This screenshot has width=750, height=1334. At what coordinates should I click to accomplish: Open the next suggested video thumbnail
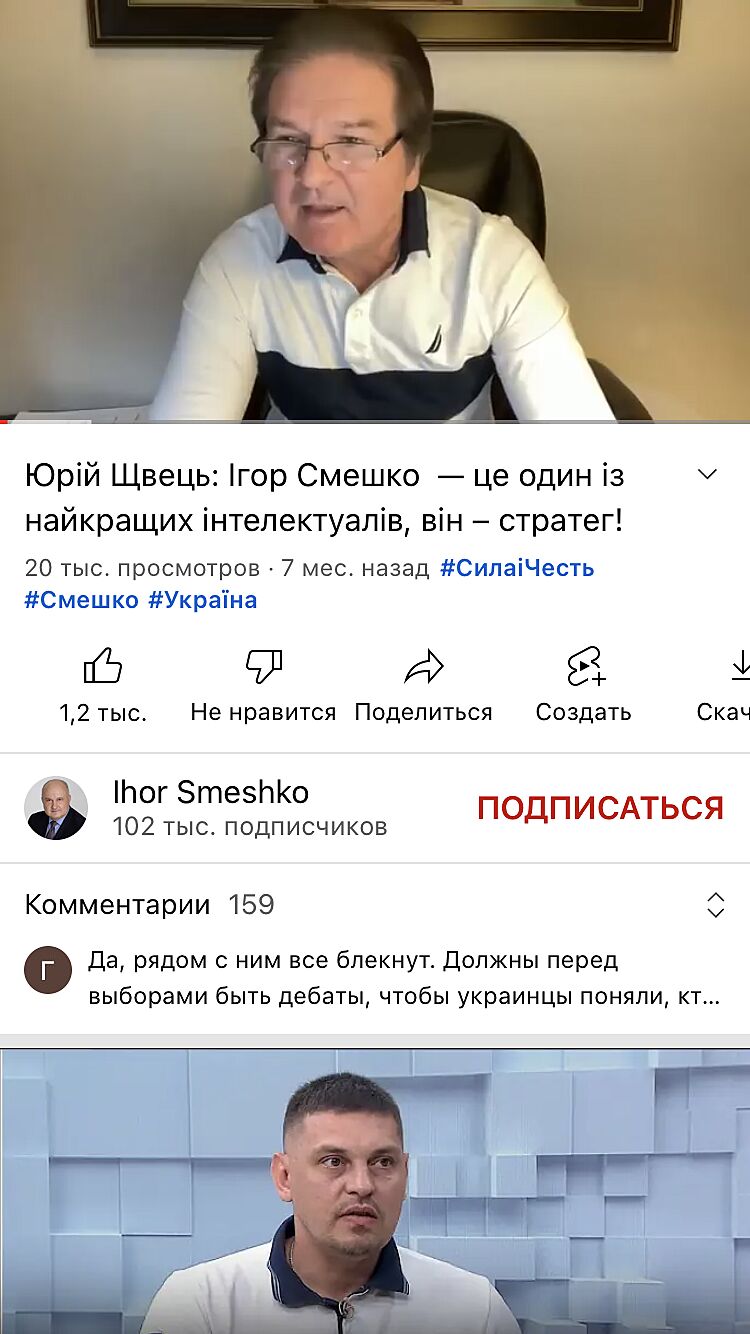pos(375,1190)
